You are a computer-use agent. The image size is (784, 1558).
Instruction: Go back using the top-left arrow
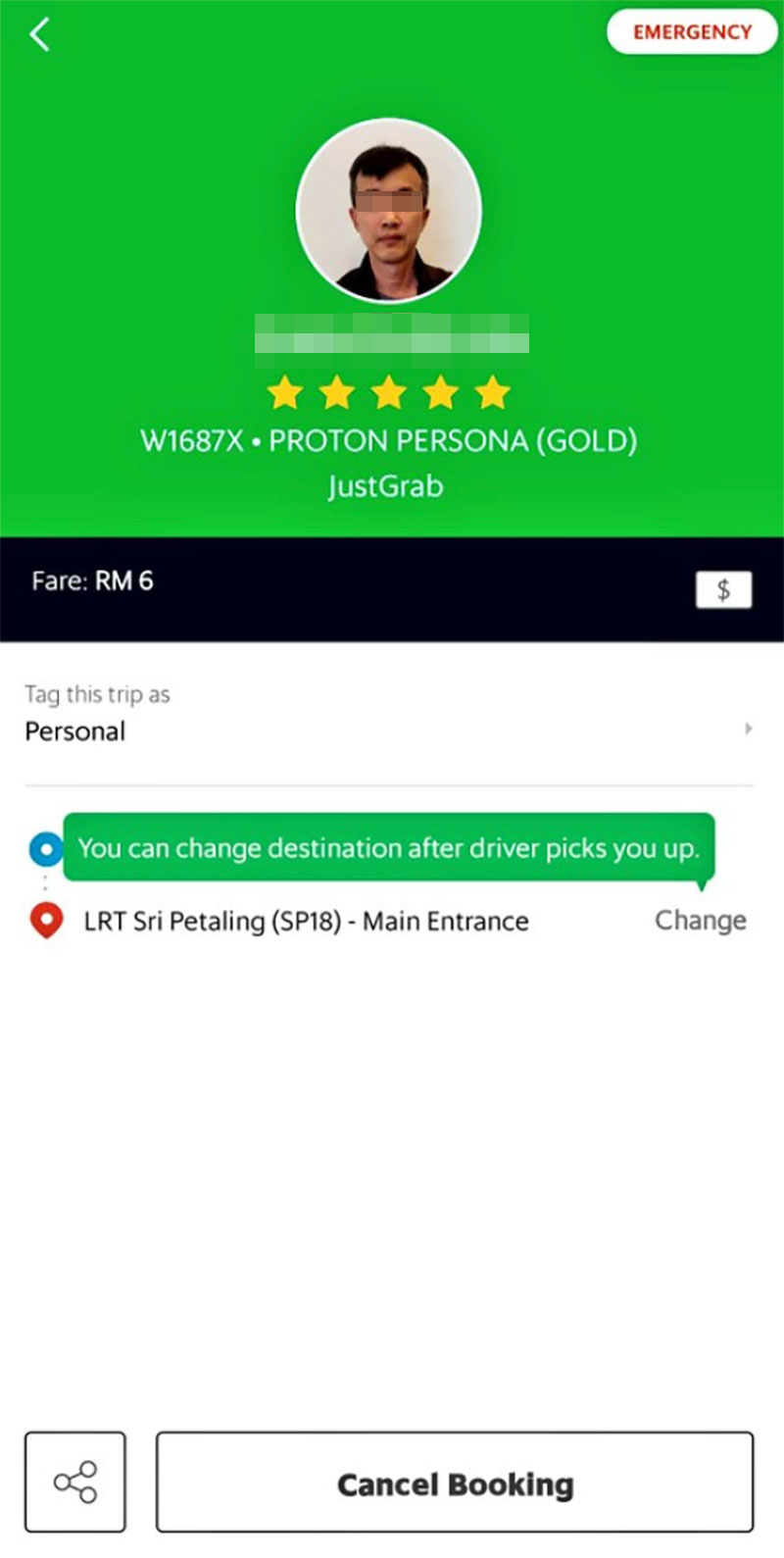[x=39, y=35]
